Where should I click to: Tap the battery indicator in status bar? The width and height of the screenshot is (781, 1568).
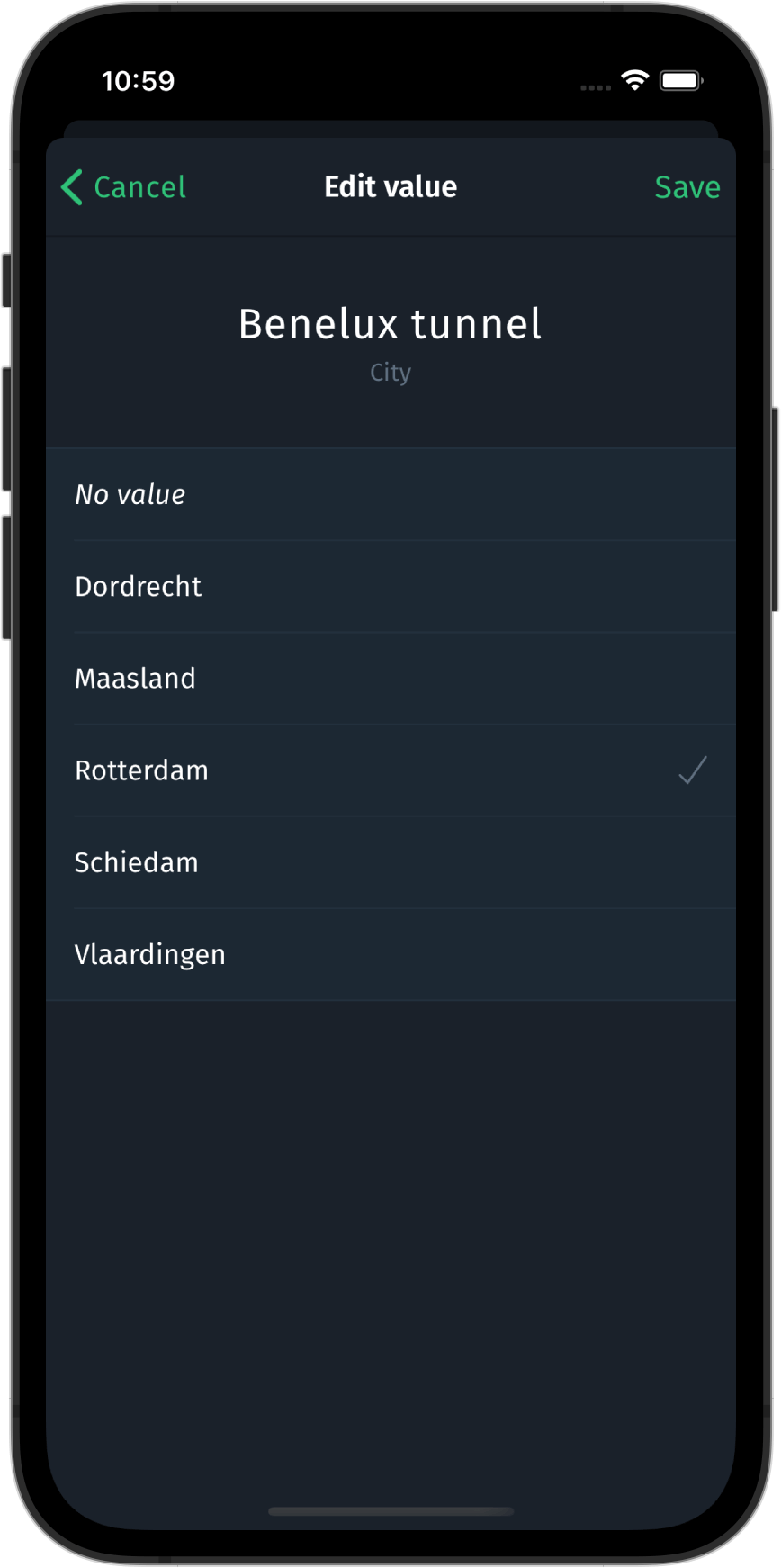pyautogui.click(x=681, y=80)
